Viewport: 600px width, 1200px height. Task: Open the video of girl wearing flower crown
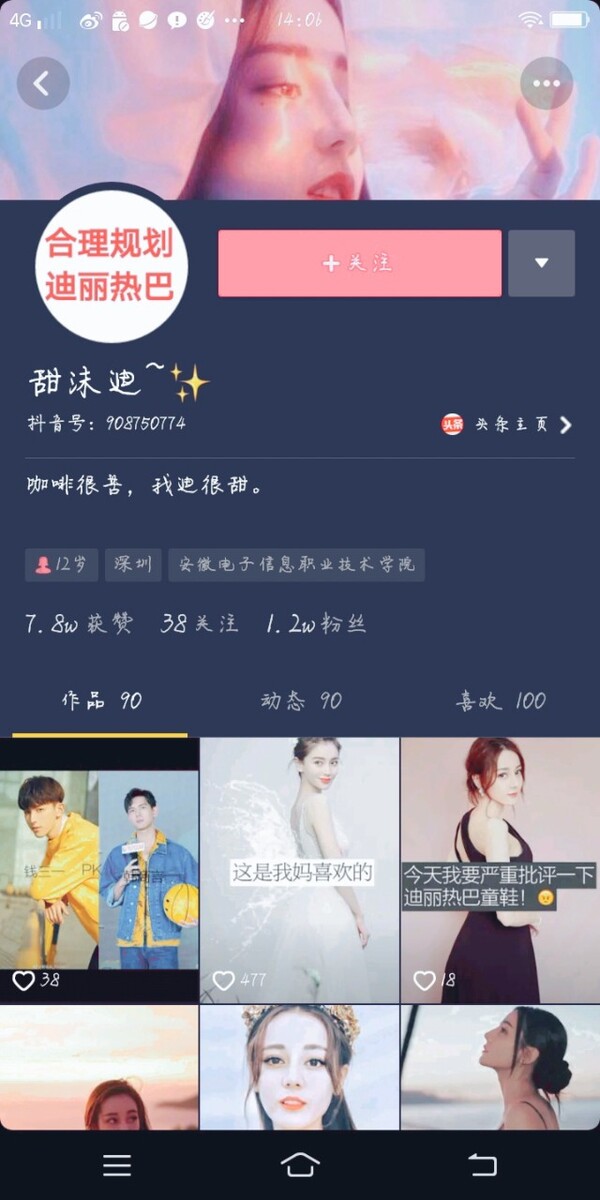click(300, 1066)
